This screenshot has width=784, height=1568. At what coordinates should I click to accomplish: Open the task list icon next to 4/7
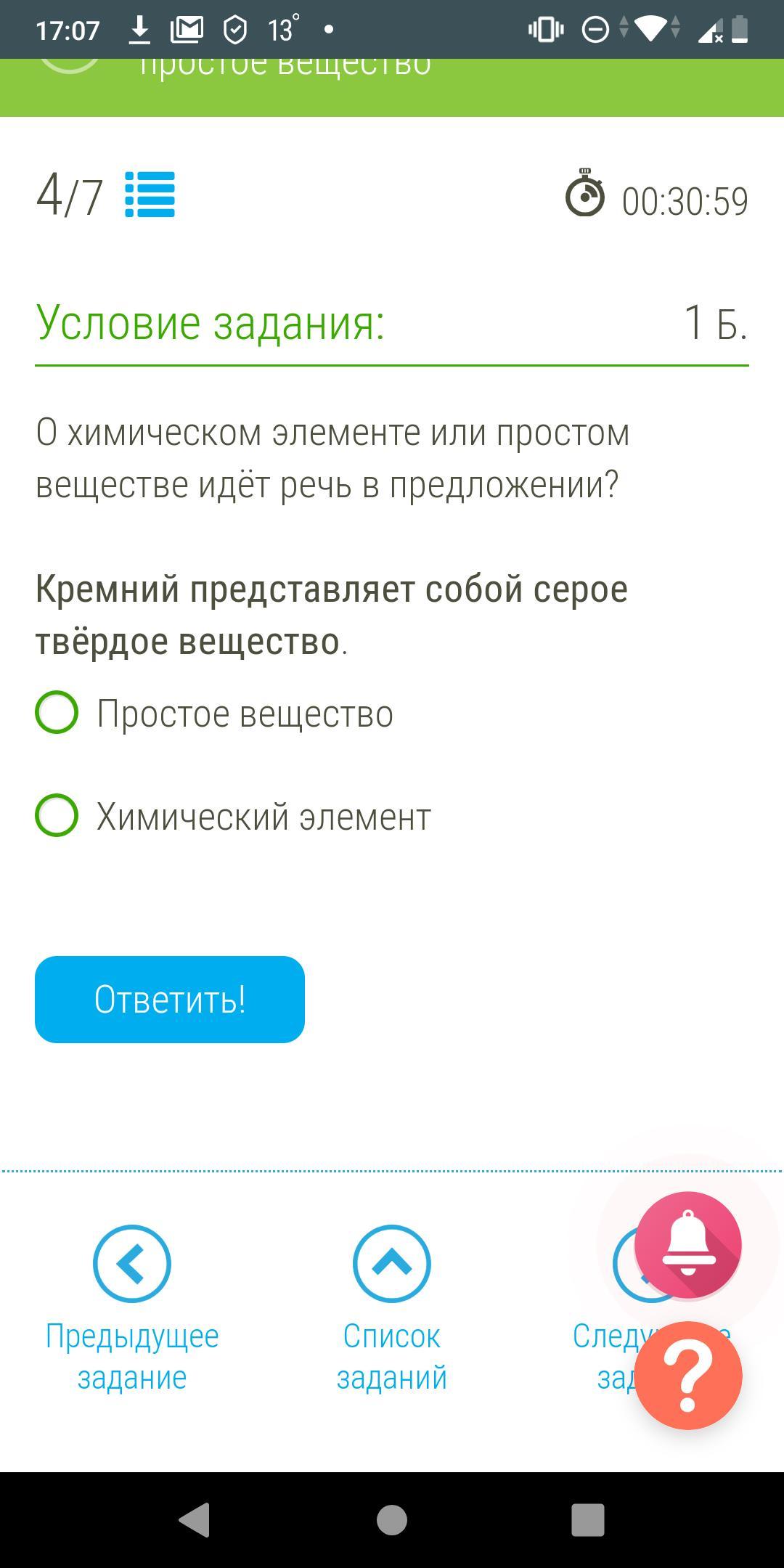[150, 195]
